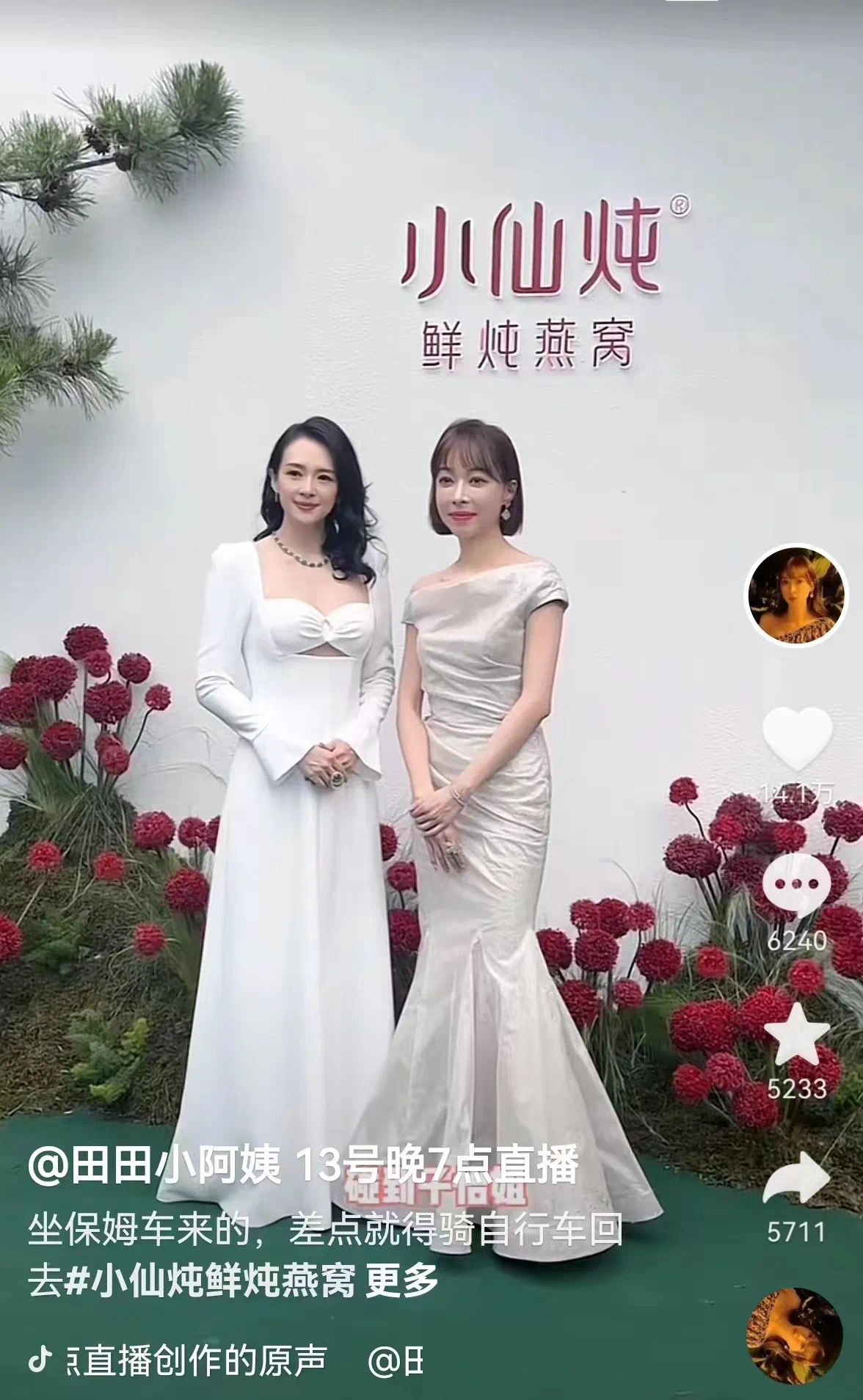
Task: Expand the caption with 更多
Action: [402, 1280]
